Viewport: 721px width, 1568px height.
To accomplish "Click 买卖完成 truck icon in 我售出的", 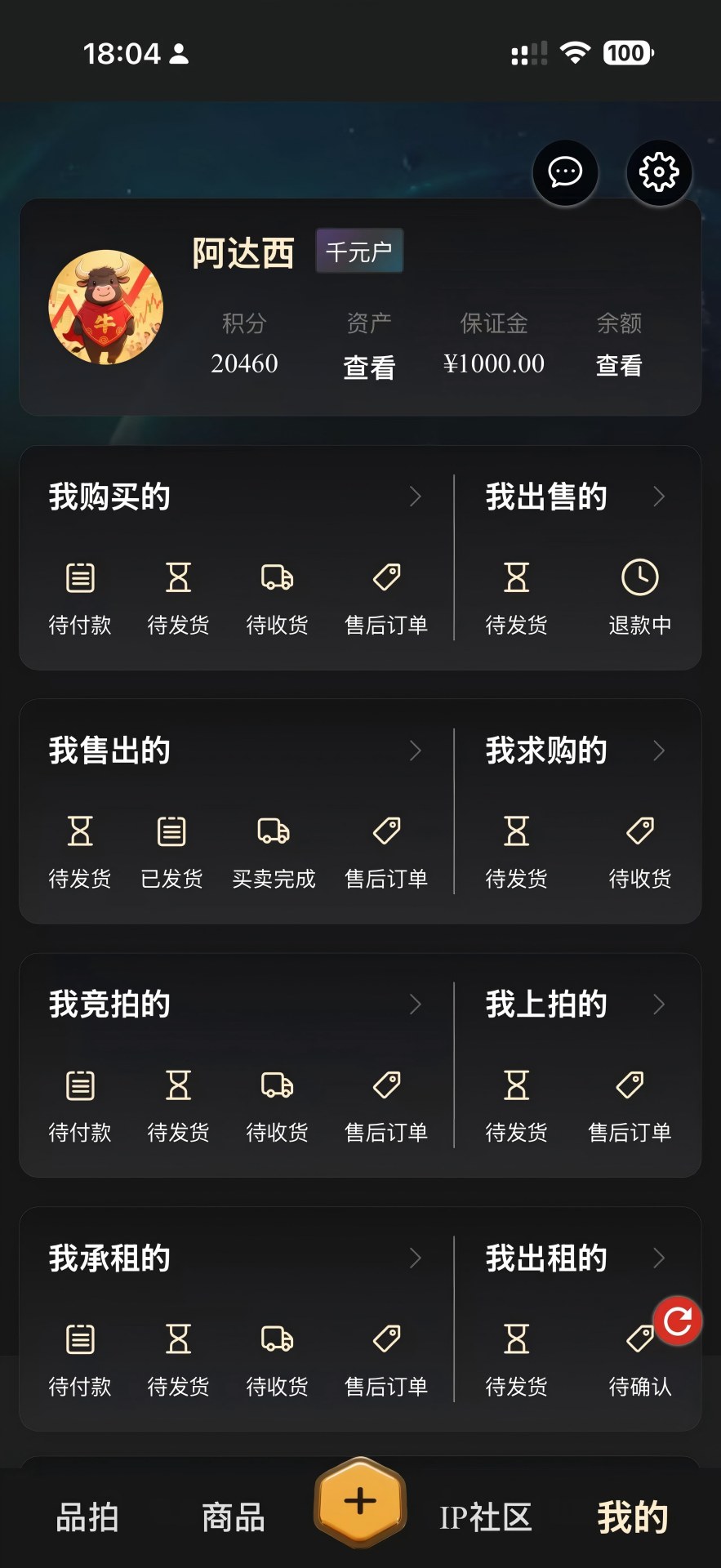I will click(x=274, y=831).
